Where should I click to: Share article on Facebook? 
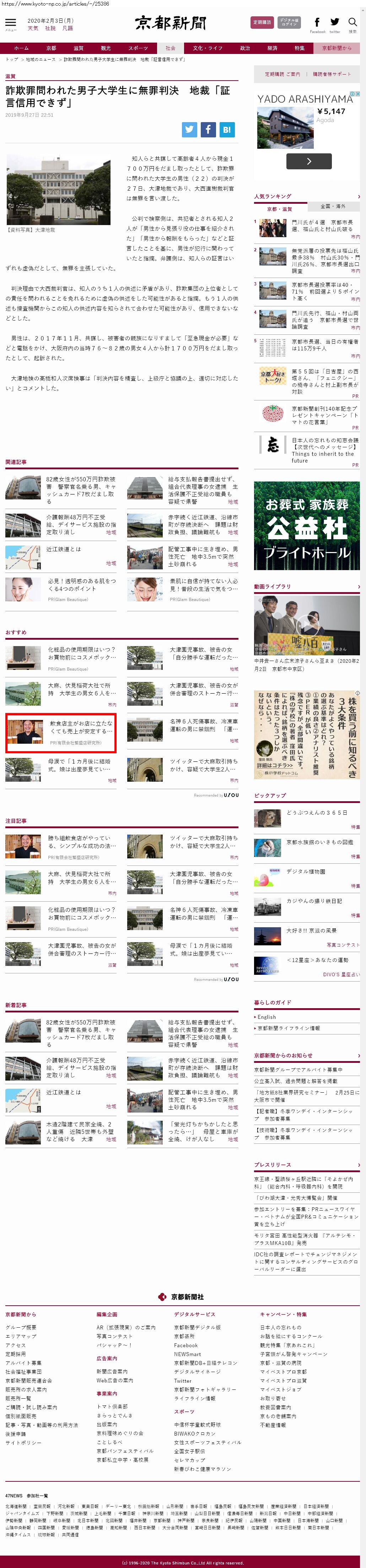point(208,129)
